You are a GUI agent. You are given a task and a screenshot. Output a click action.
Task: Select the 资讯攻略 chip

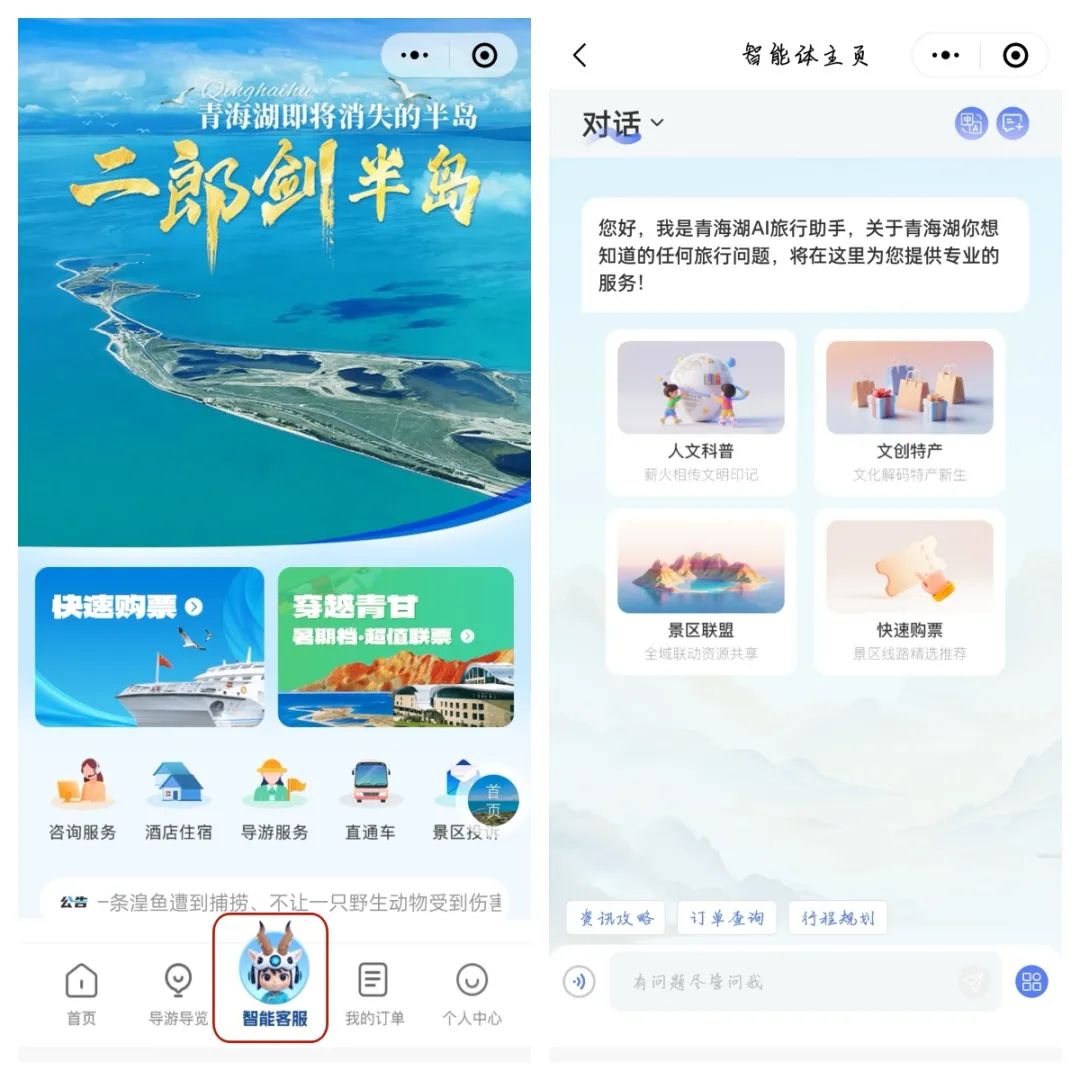616,918
